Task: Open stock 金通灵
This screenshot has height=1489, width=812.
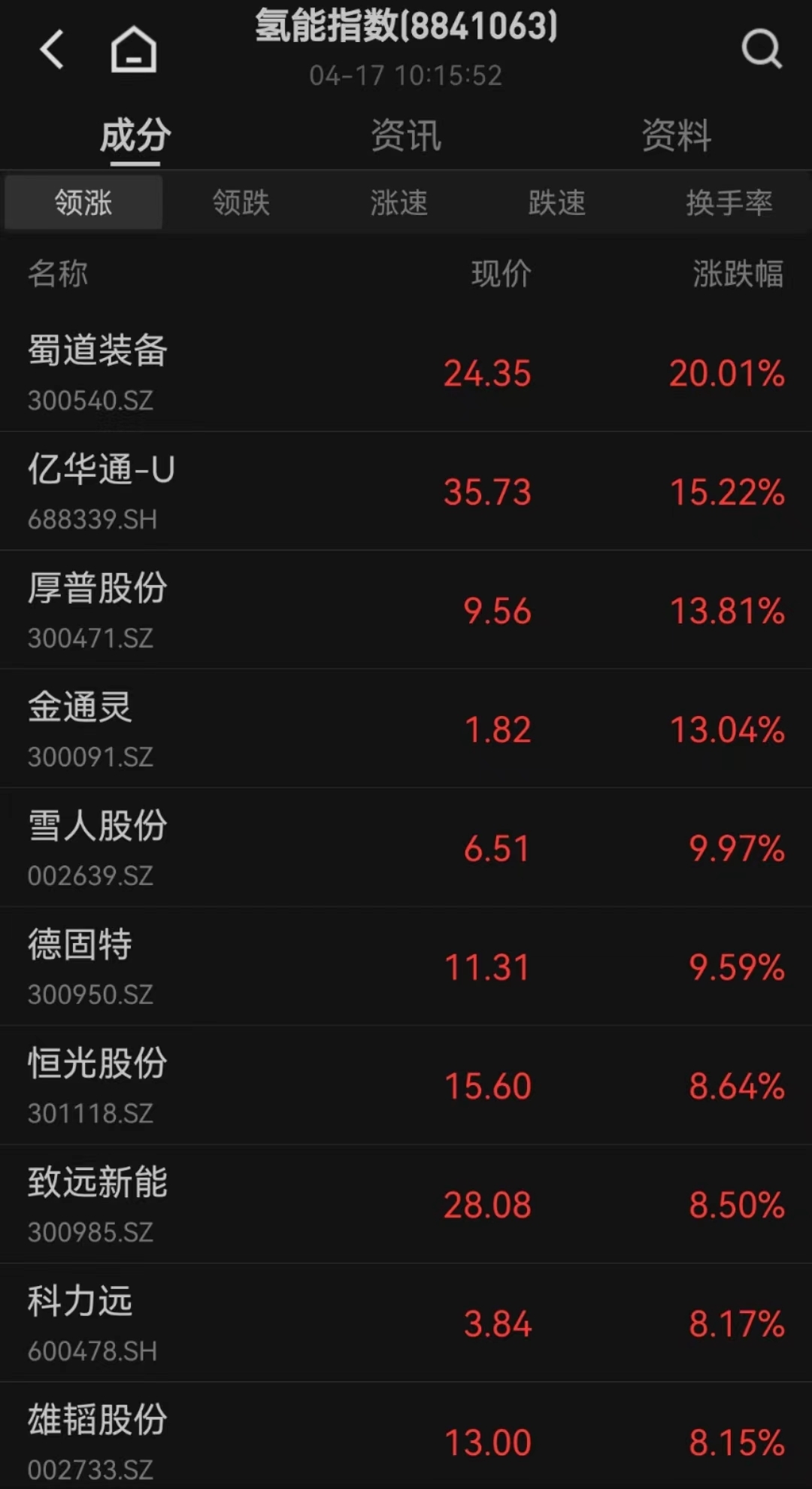Action: click(x=406, y=729)
